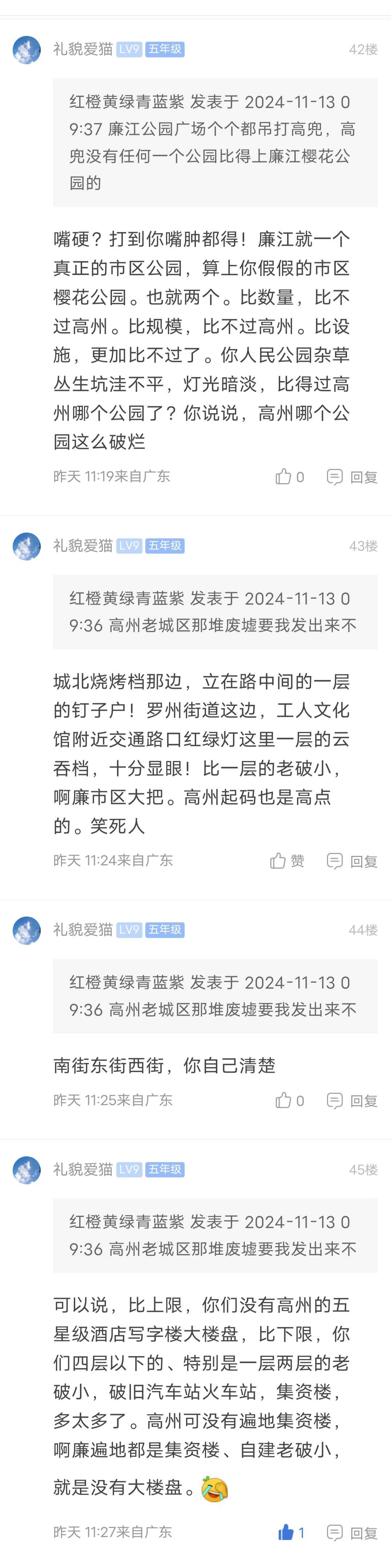Image resolution: width=391 pixels, height=1568 pixels.
Task: Open the quoted post in 42楼 about 廉江公园广场
Action: pyautogui.click(x=215, y=142)
